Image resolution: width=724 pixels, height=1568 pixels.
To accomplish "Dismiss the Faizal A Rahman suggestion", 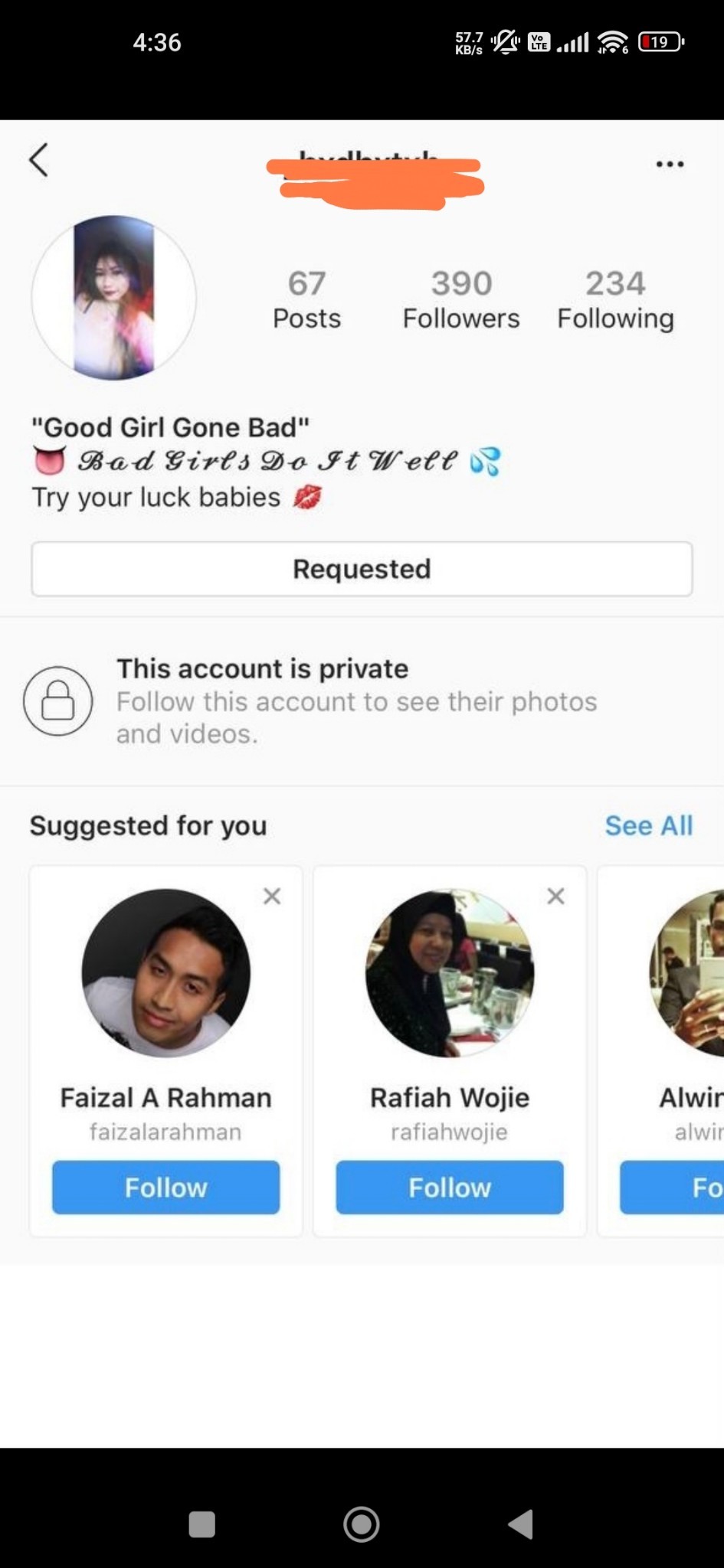I will (x=272, y=896).
